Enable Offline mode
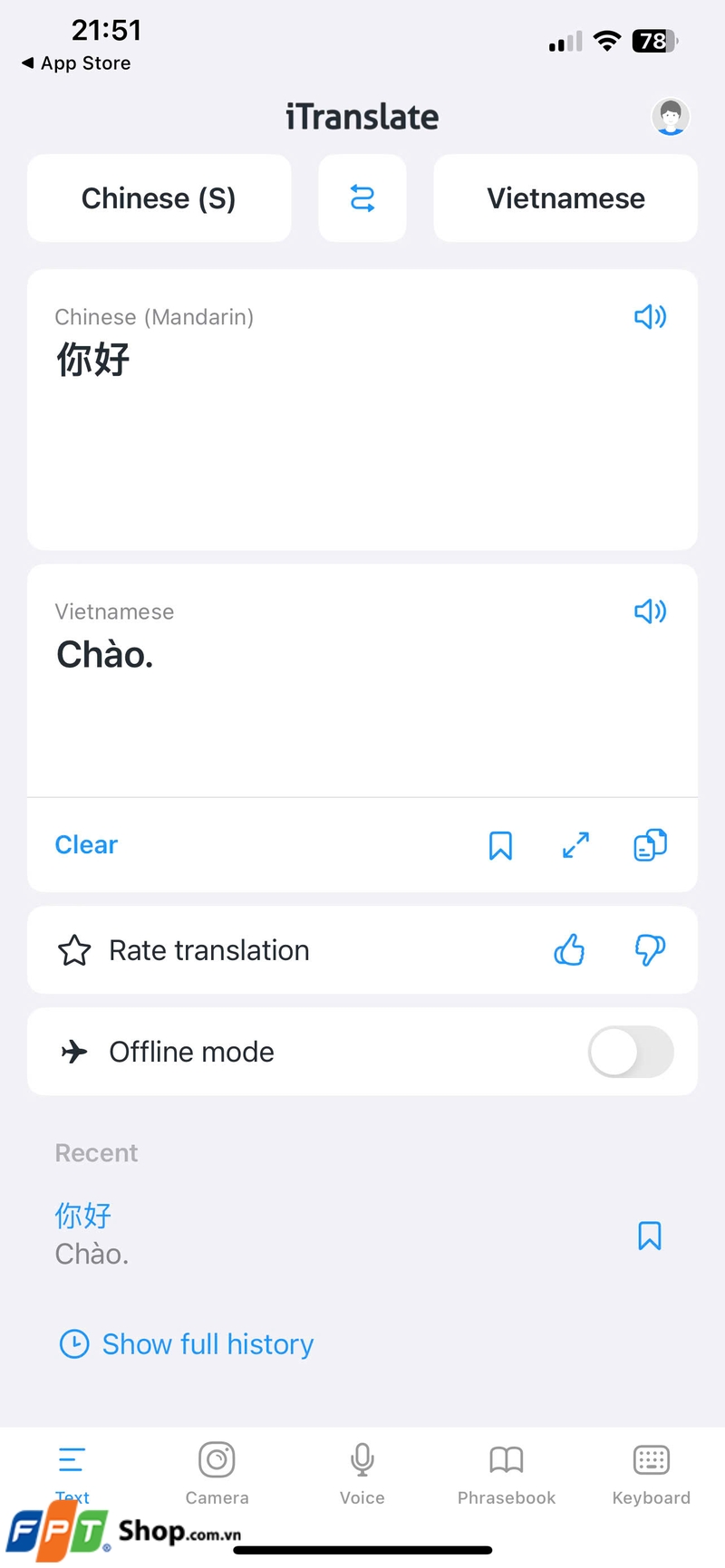The height and width of the screenshot is (1568, 725). 630,1052
